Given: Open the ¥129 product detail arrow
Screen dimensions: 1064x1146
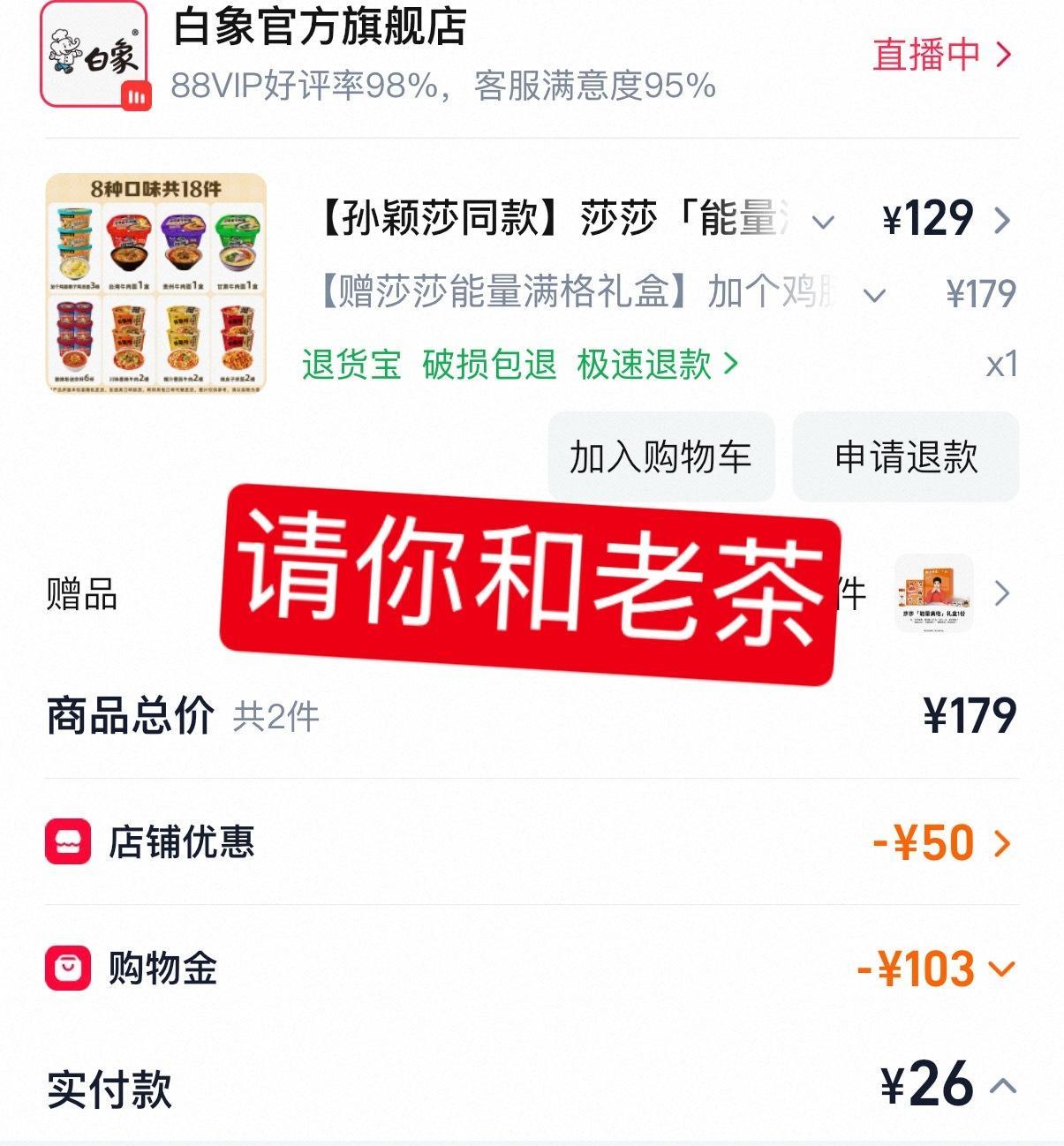Looking at the screenshot, I should click(x=1002, y=221).
